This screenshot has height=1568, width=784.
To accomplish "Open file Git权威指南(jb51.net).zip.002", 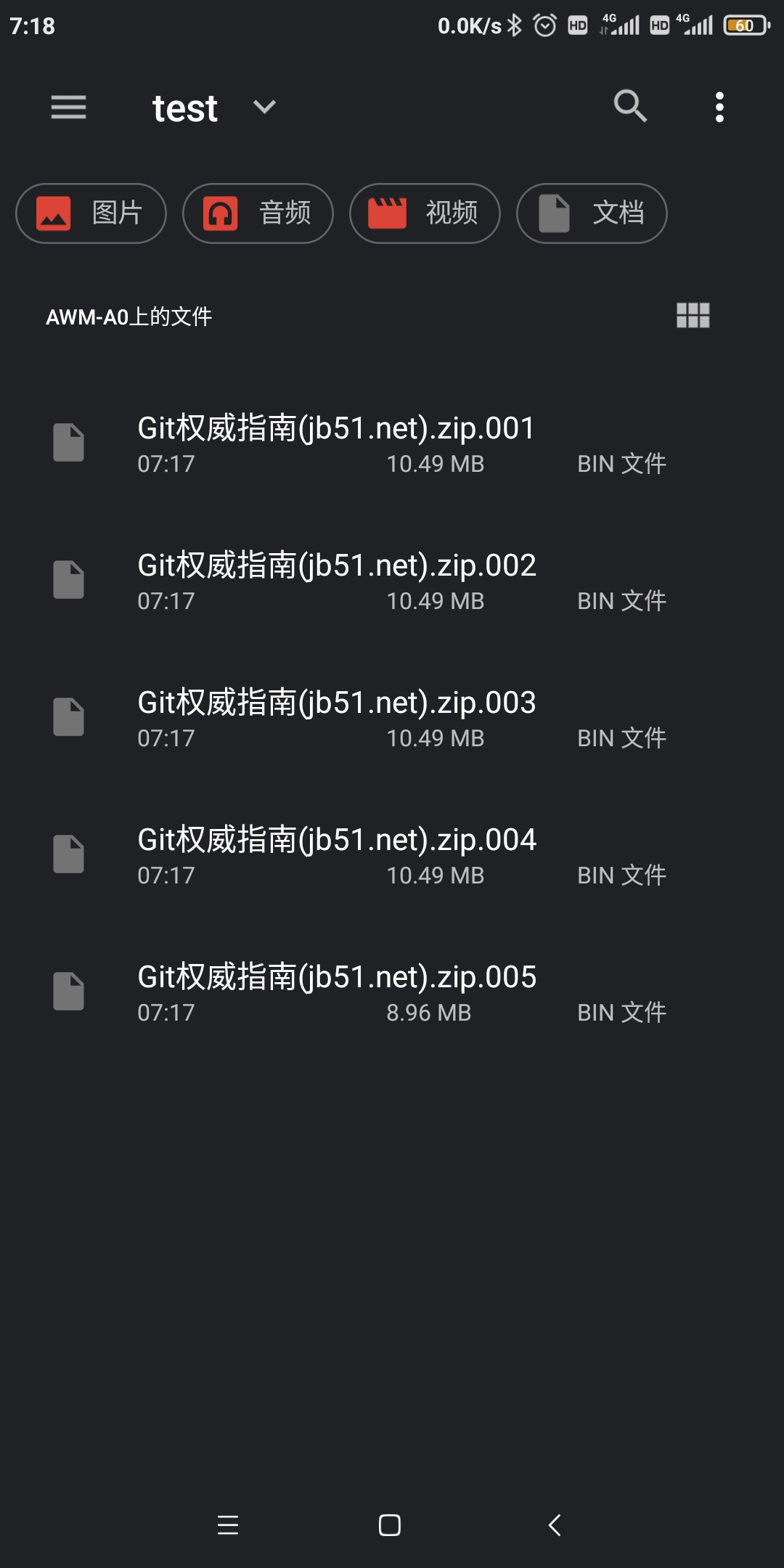I will click(336, 580).
